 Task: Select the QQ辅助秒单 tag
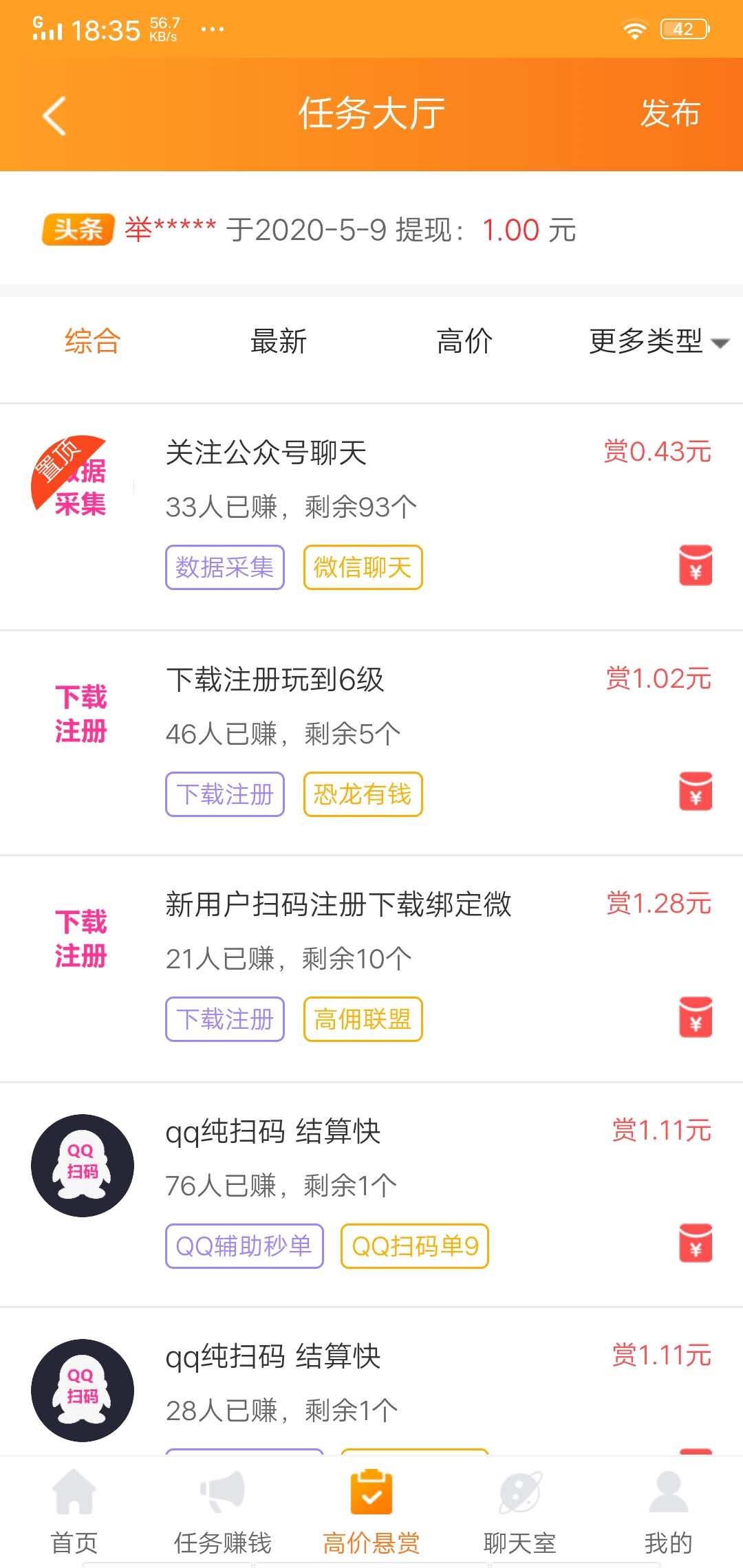click(x=244, y=1246)
